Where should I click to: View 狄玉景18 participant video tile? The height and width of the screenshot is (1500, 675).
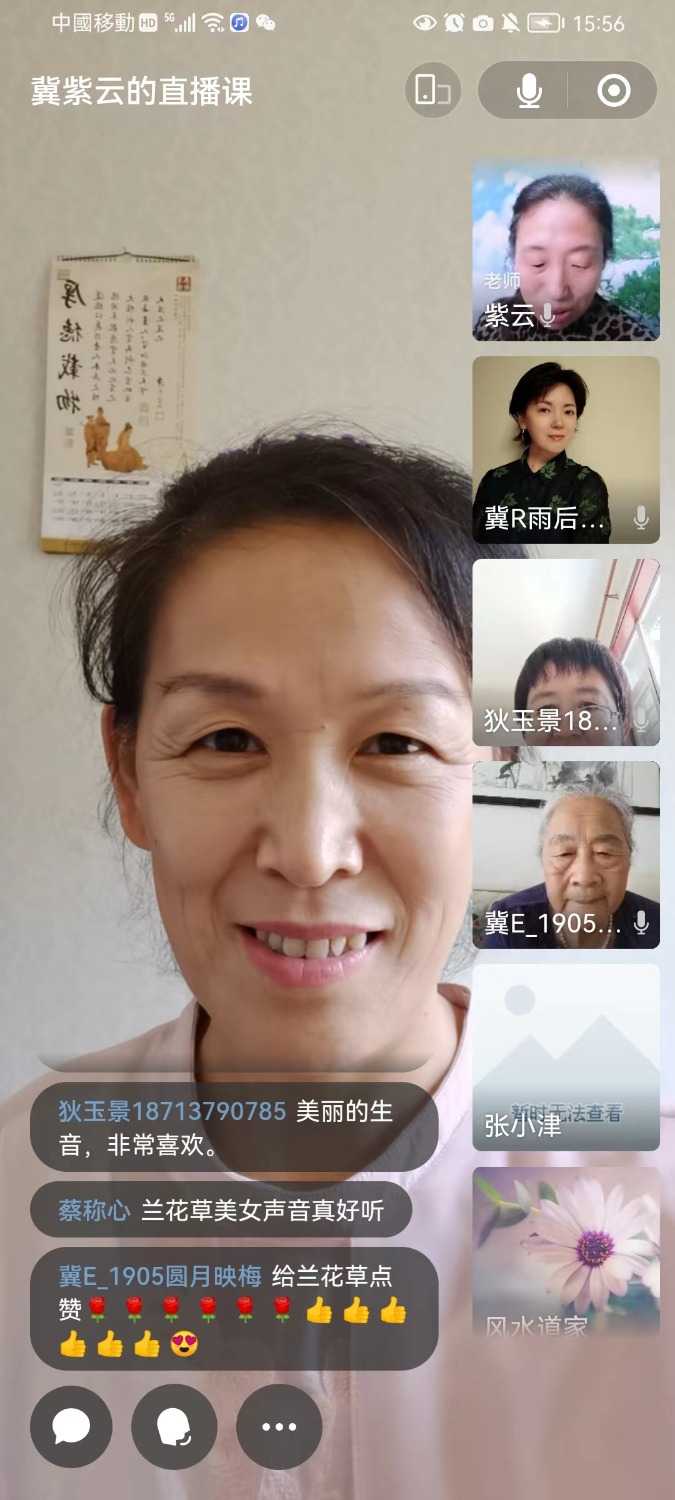[566, 652]
